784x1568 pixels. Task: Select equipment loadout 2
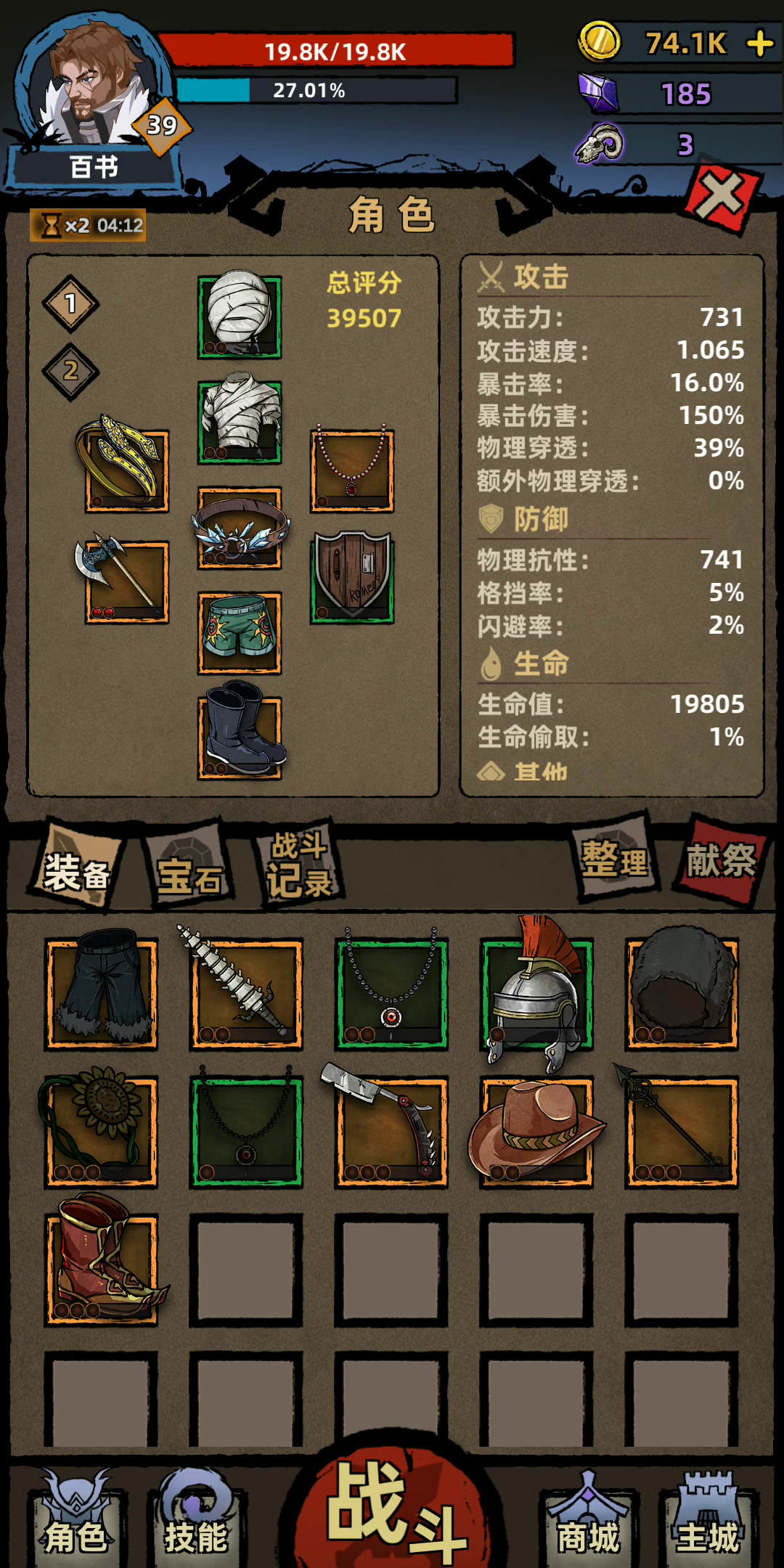click(x=70, y=371)
